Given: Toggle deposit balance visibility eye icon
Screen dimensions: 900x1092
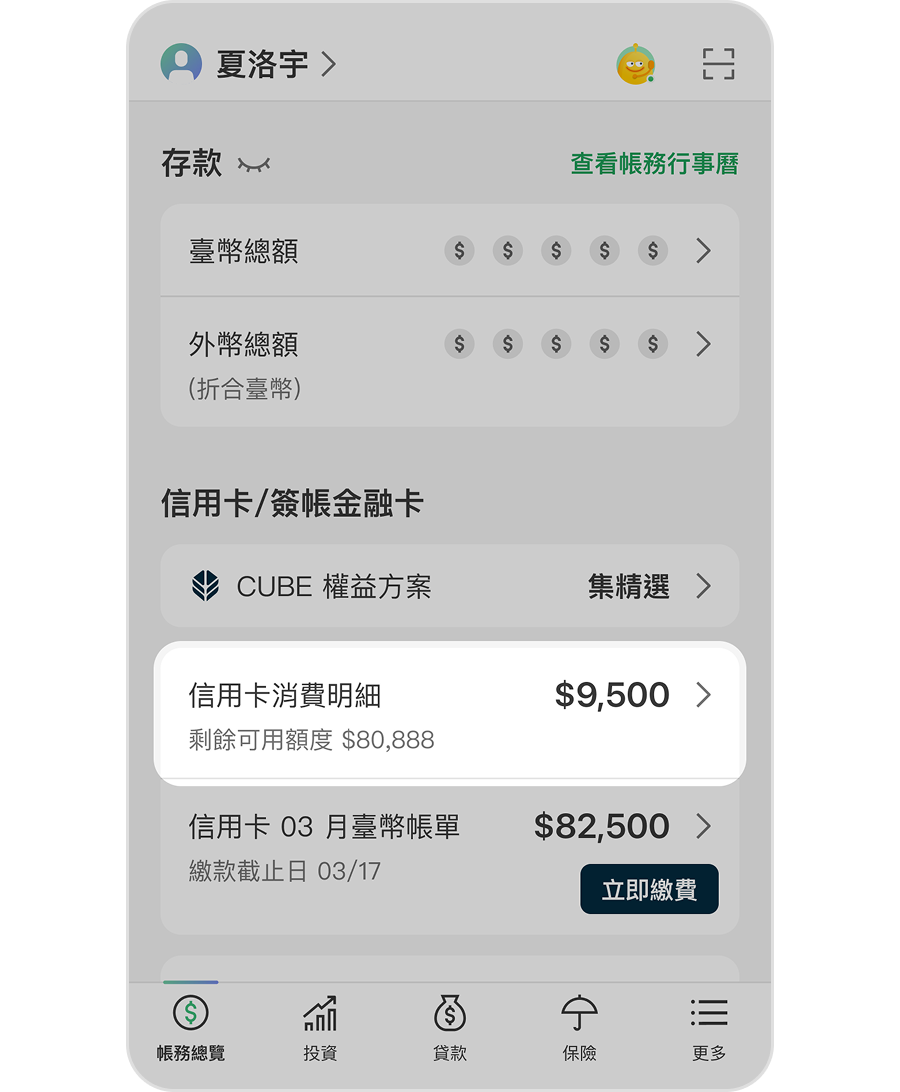Looking at the screenshot, I should click(254, 165).
